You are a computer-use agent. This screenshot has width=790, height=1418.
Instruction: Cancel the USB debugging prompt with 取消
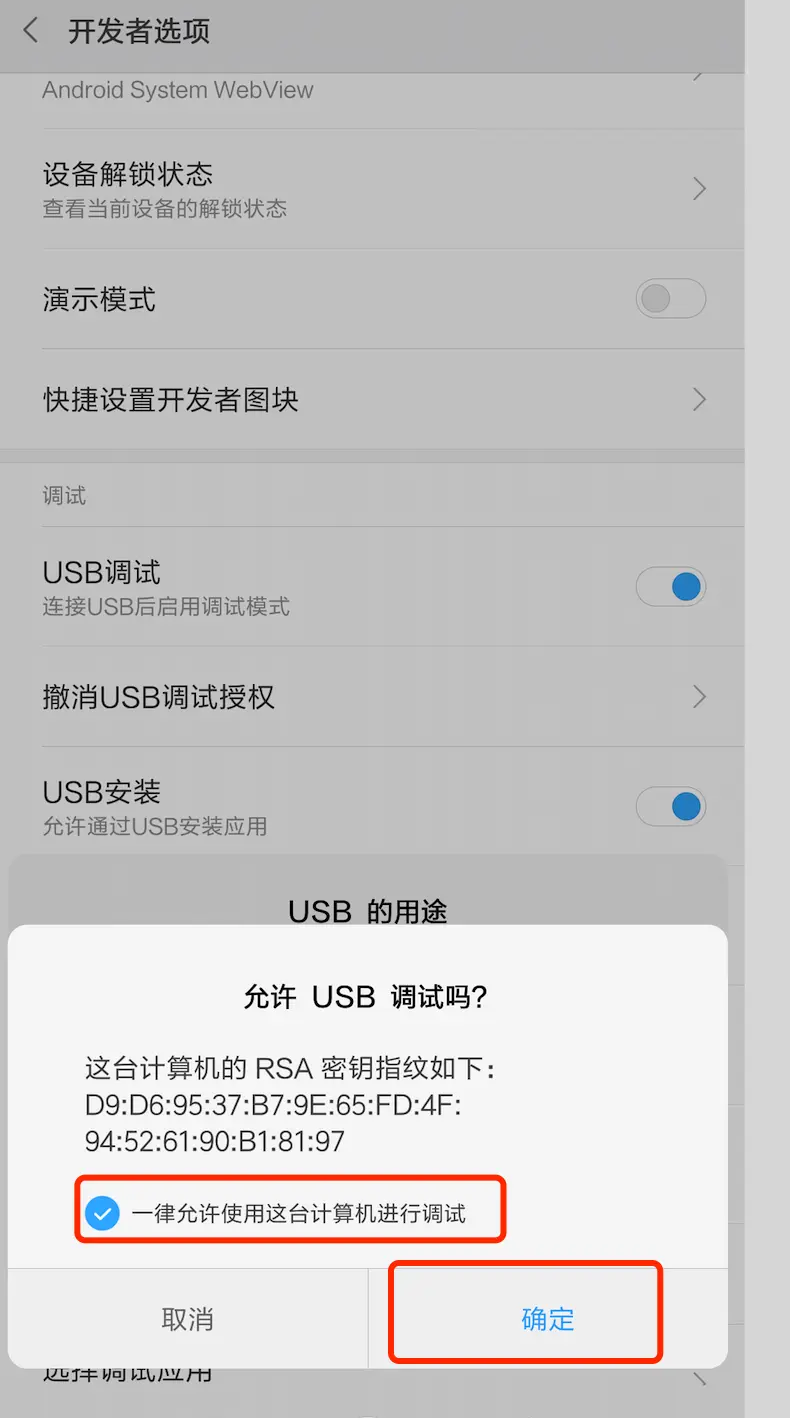tap(188, 1318)
